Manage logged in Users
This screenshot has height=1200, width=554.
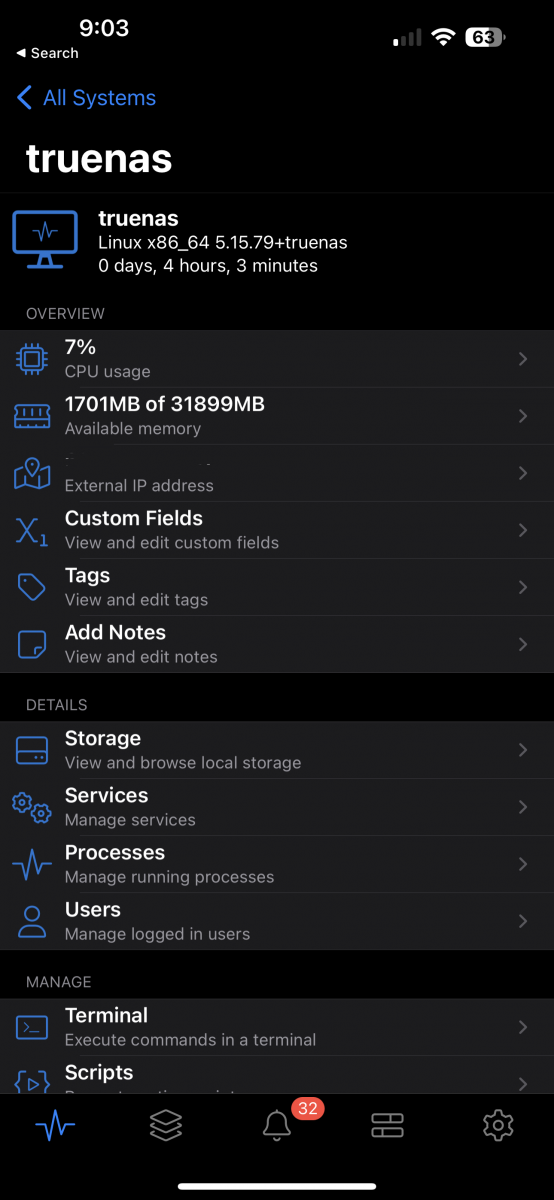277,921
